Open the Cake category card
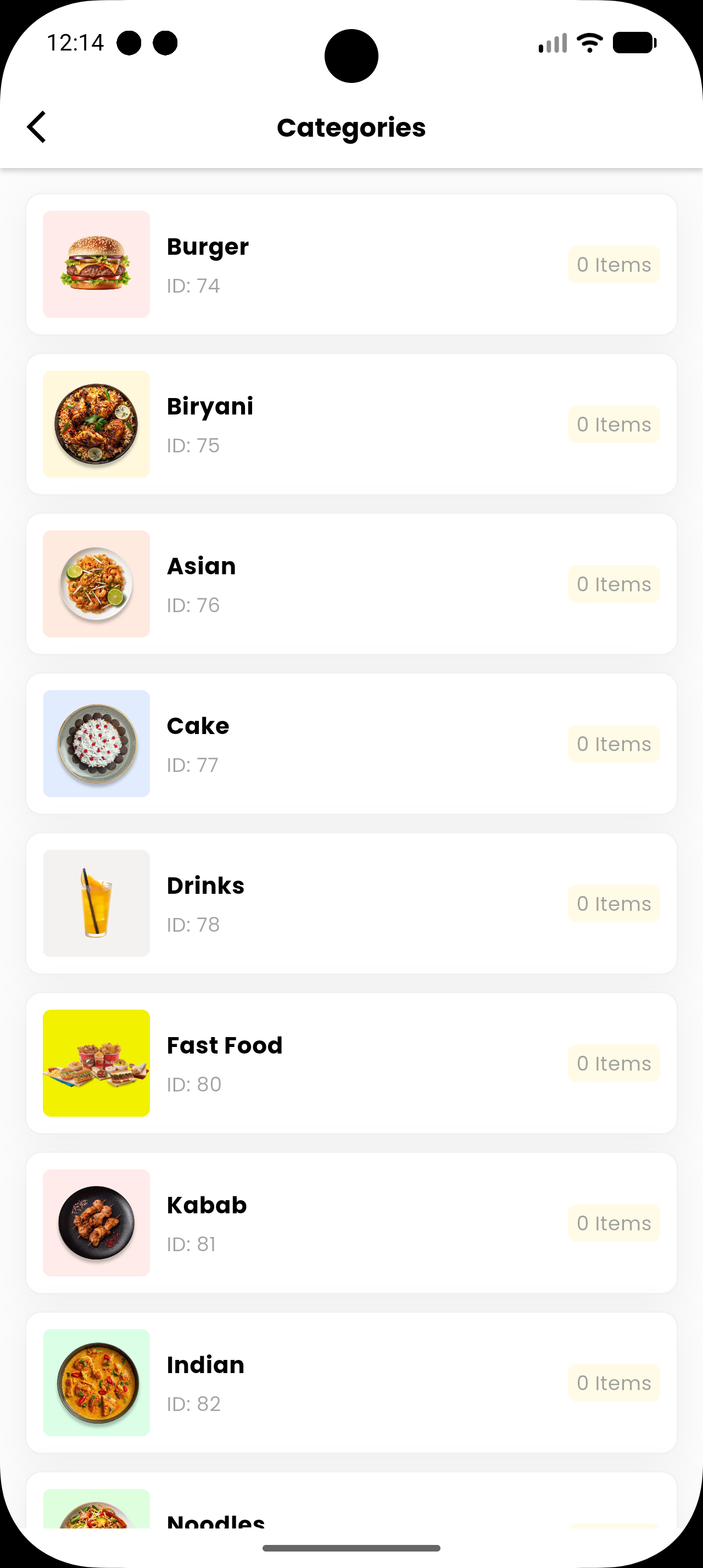The image size is (703, 1568). coord(350,743)
